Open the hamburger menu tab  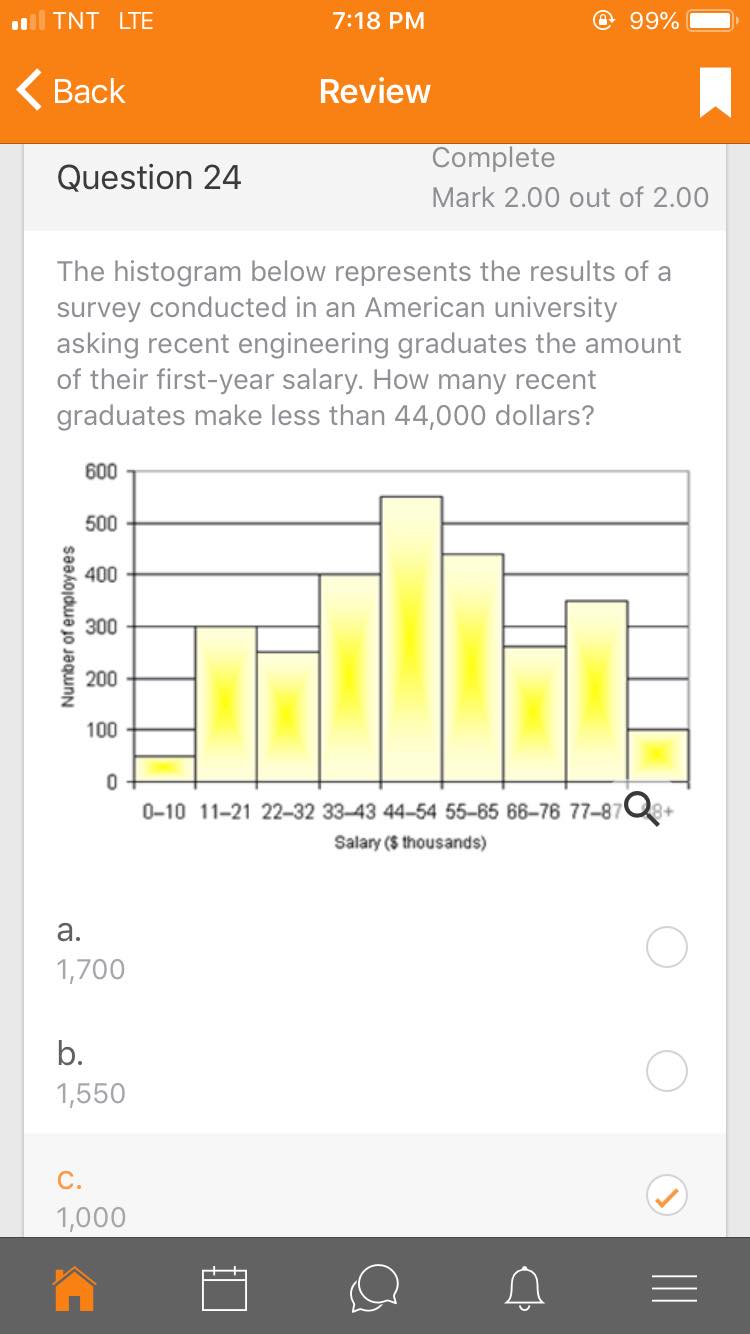point(673,1288)
